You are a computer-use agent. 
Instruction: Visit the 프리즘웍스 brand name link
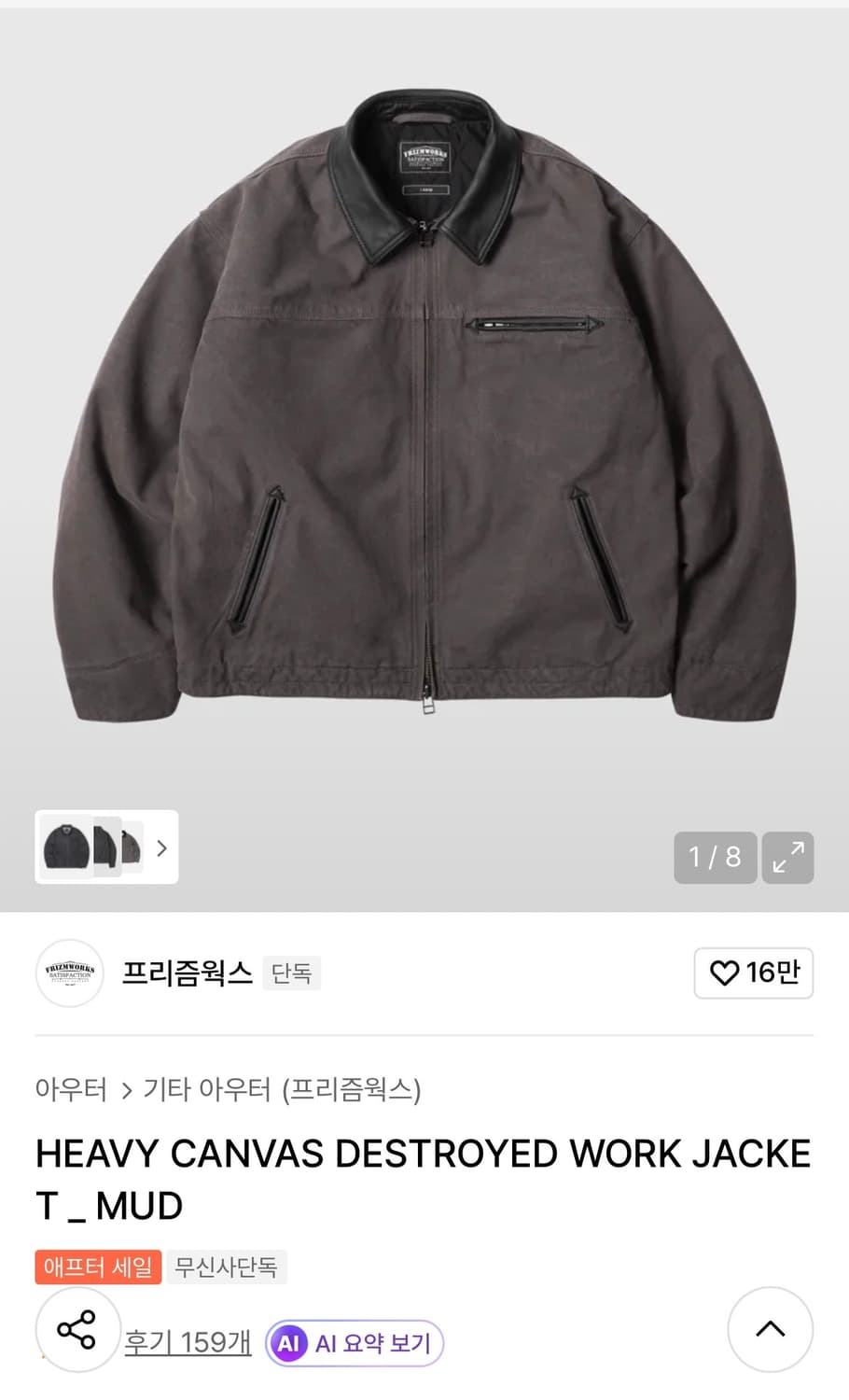(186, 973)
